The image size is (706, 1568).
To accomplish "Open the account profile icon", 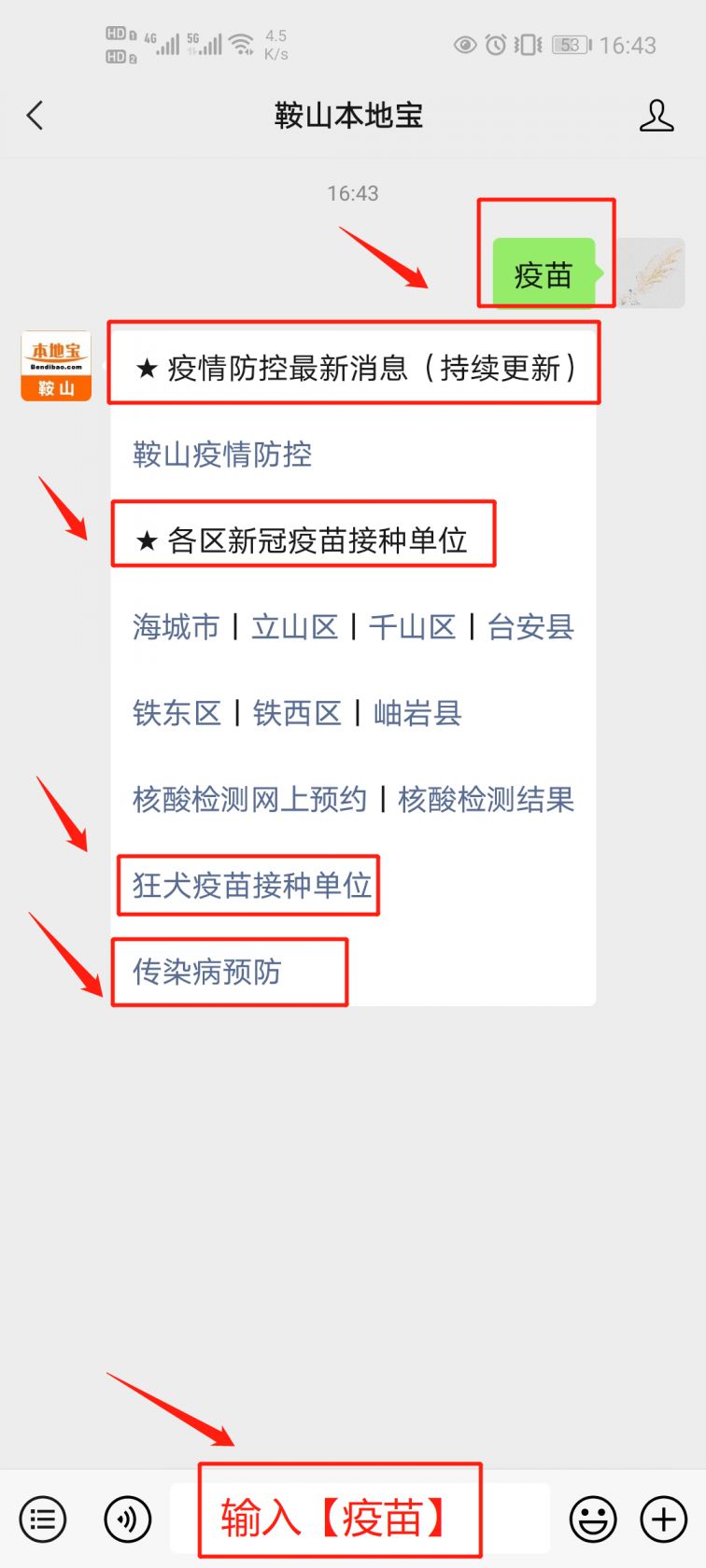I will pos(657,116).
